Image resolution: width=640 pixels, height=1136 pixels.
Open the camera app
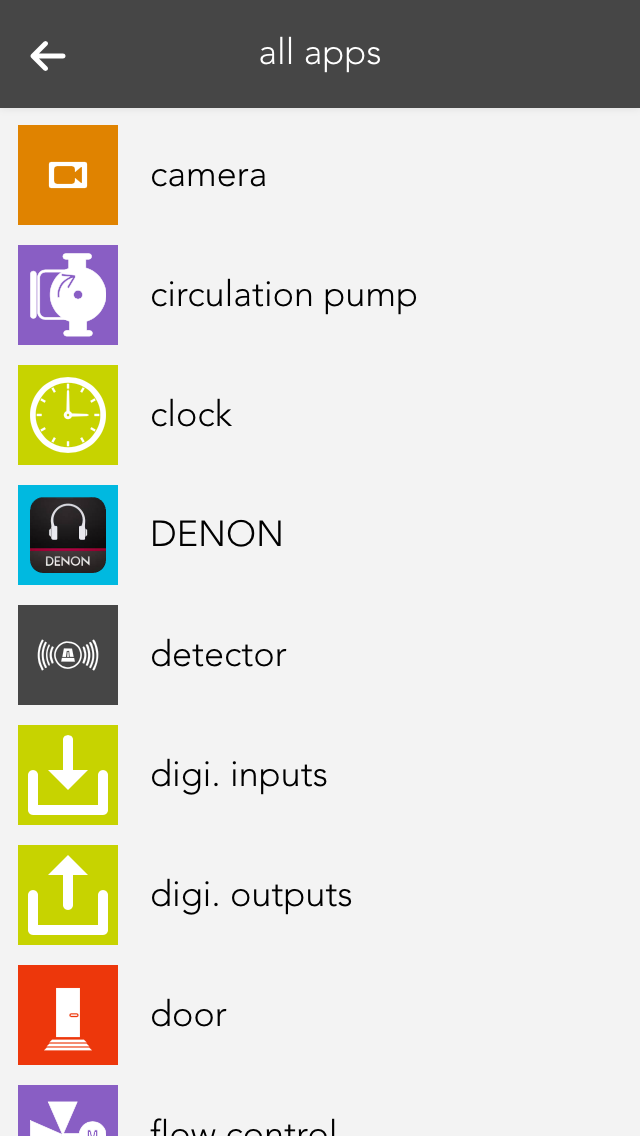point(208,175)
